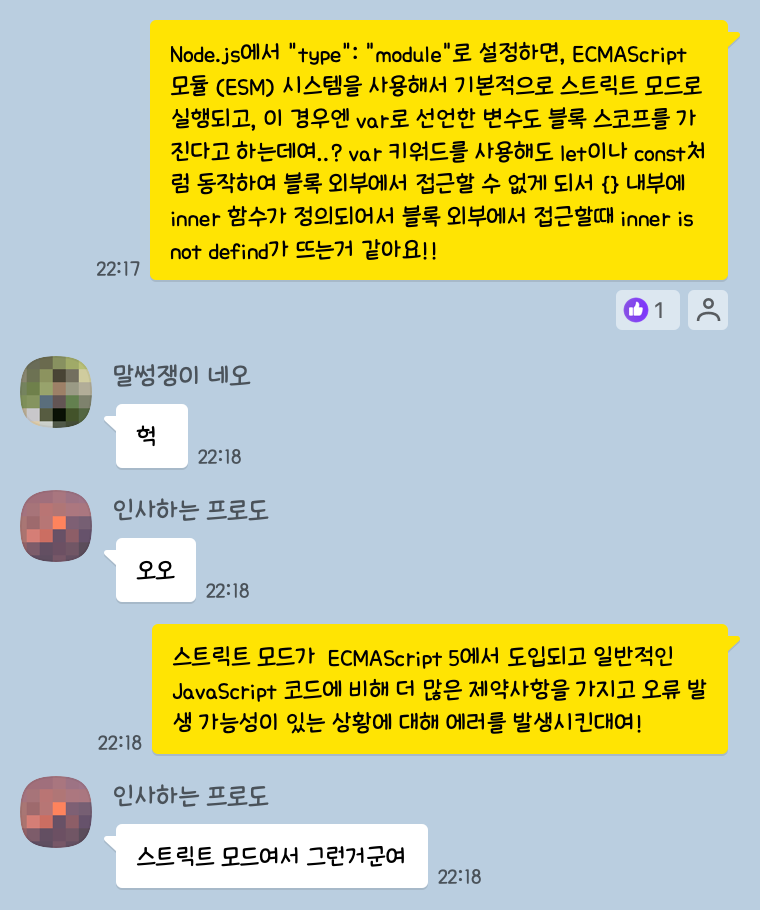Open the reactors person icon beside the like
760x910 pixels.
pyautogui.click(x=708, y=310)
